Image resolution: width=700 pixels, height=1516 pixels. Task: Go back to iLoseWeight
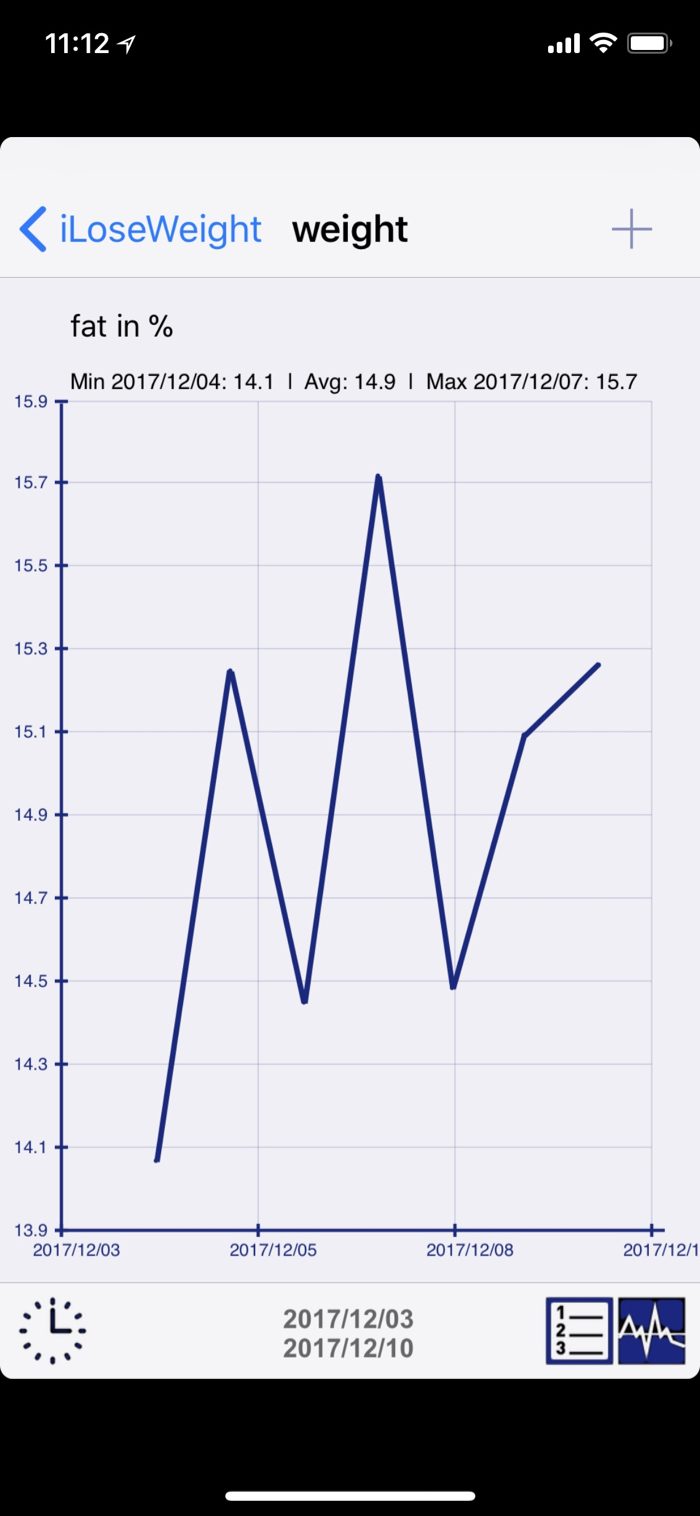click(x=140, y=229)
